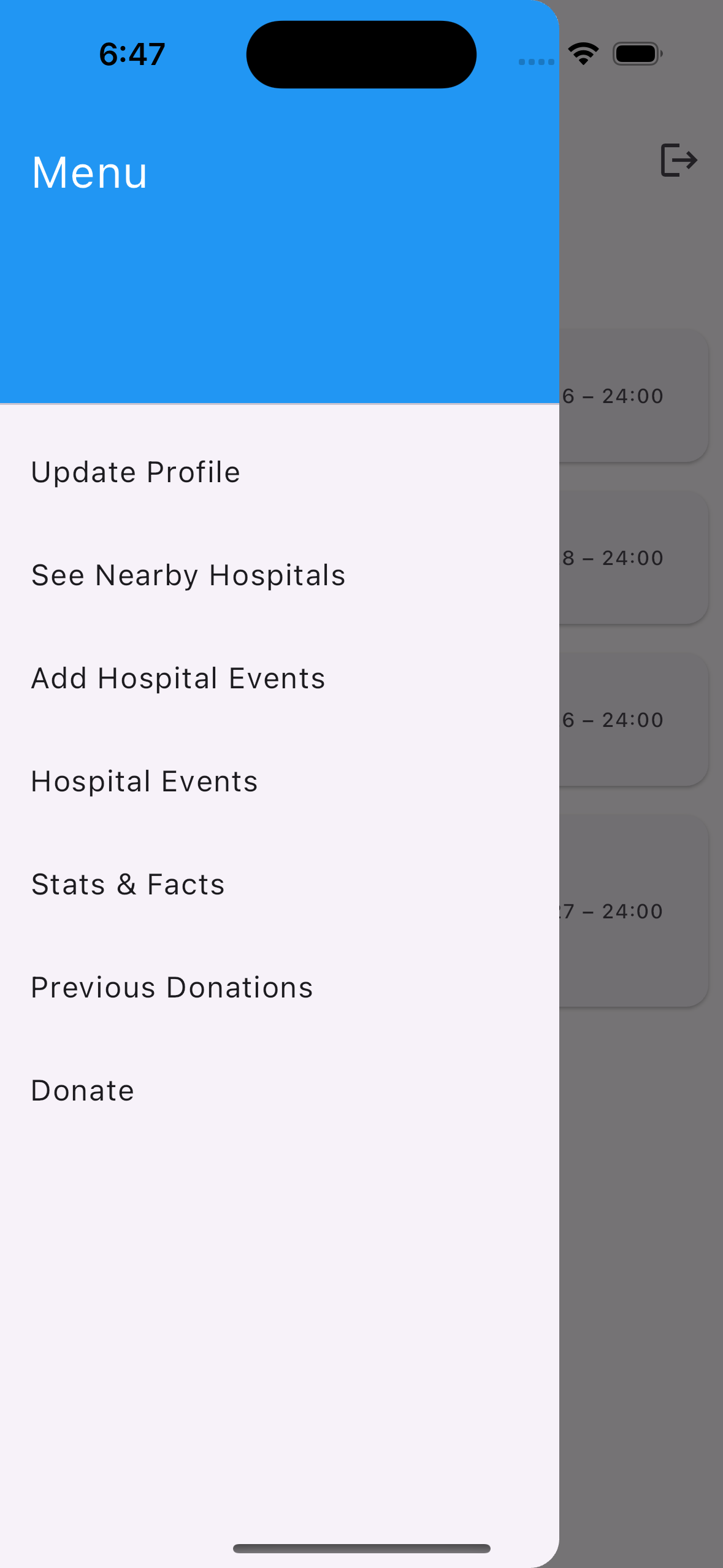Tap the Wi-Fi indicator in the status bar
This screenshot has width=723, height=1568.
(x=583, y=53)
